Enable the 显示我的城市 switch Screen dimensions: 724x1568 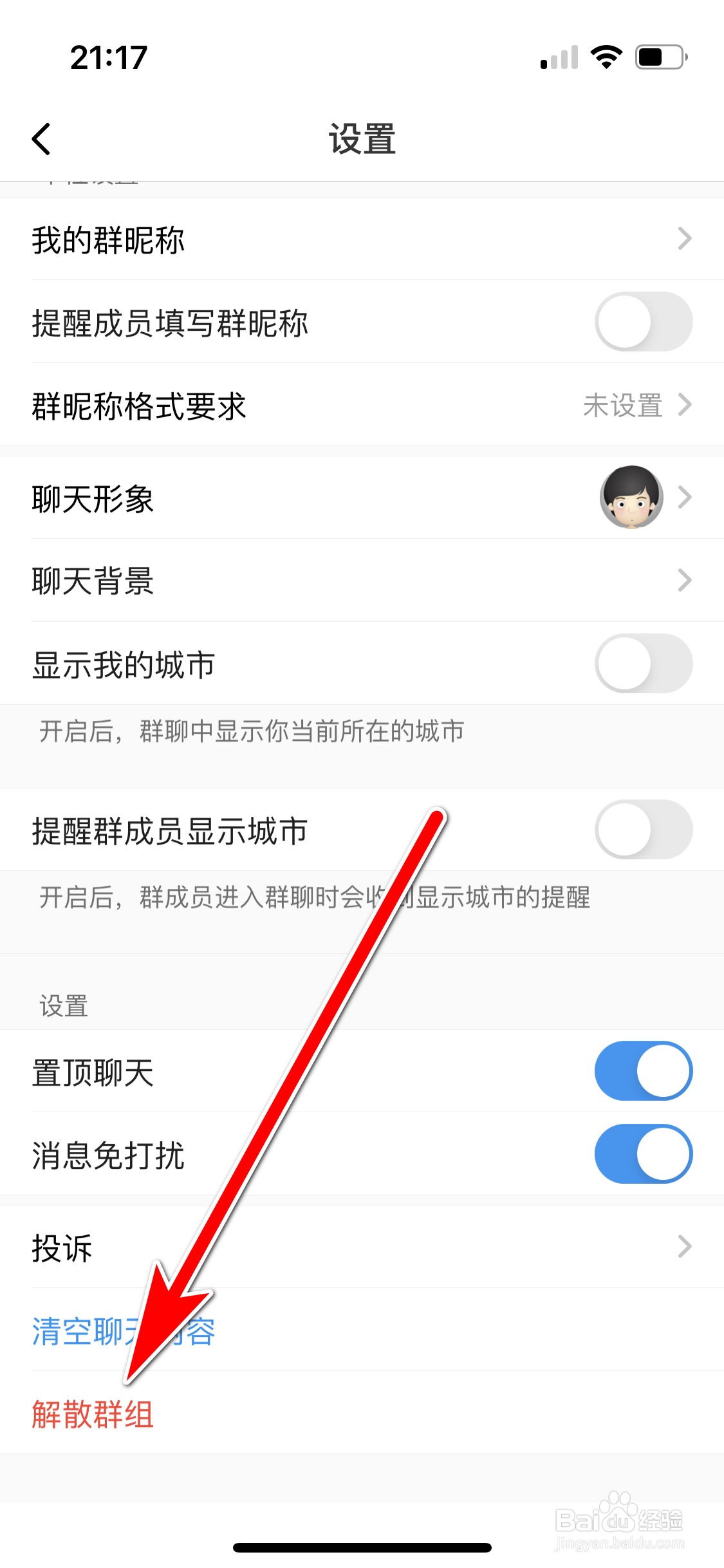643,664
